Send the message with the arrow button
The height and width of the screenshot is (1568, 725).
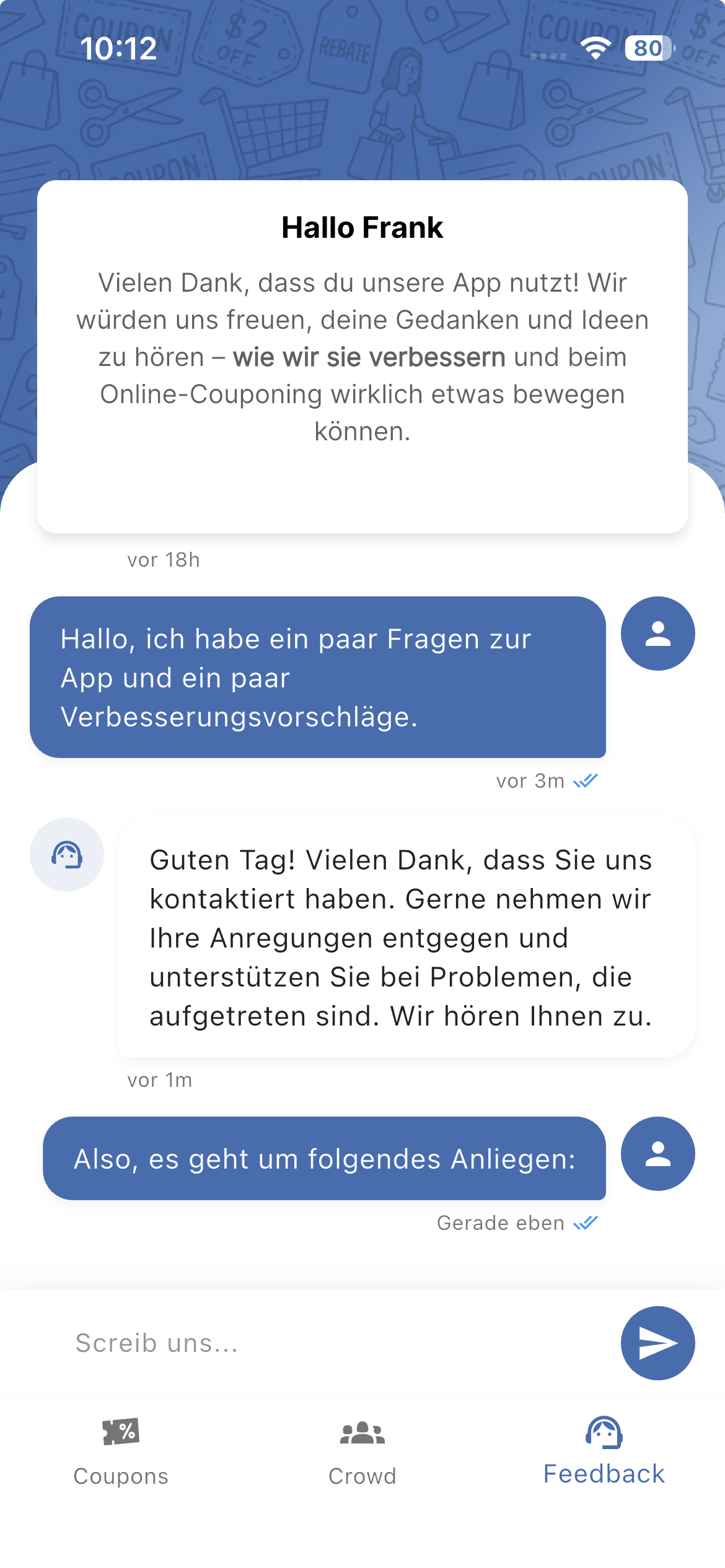click(657, 1343)
